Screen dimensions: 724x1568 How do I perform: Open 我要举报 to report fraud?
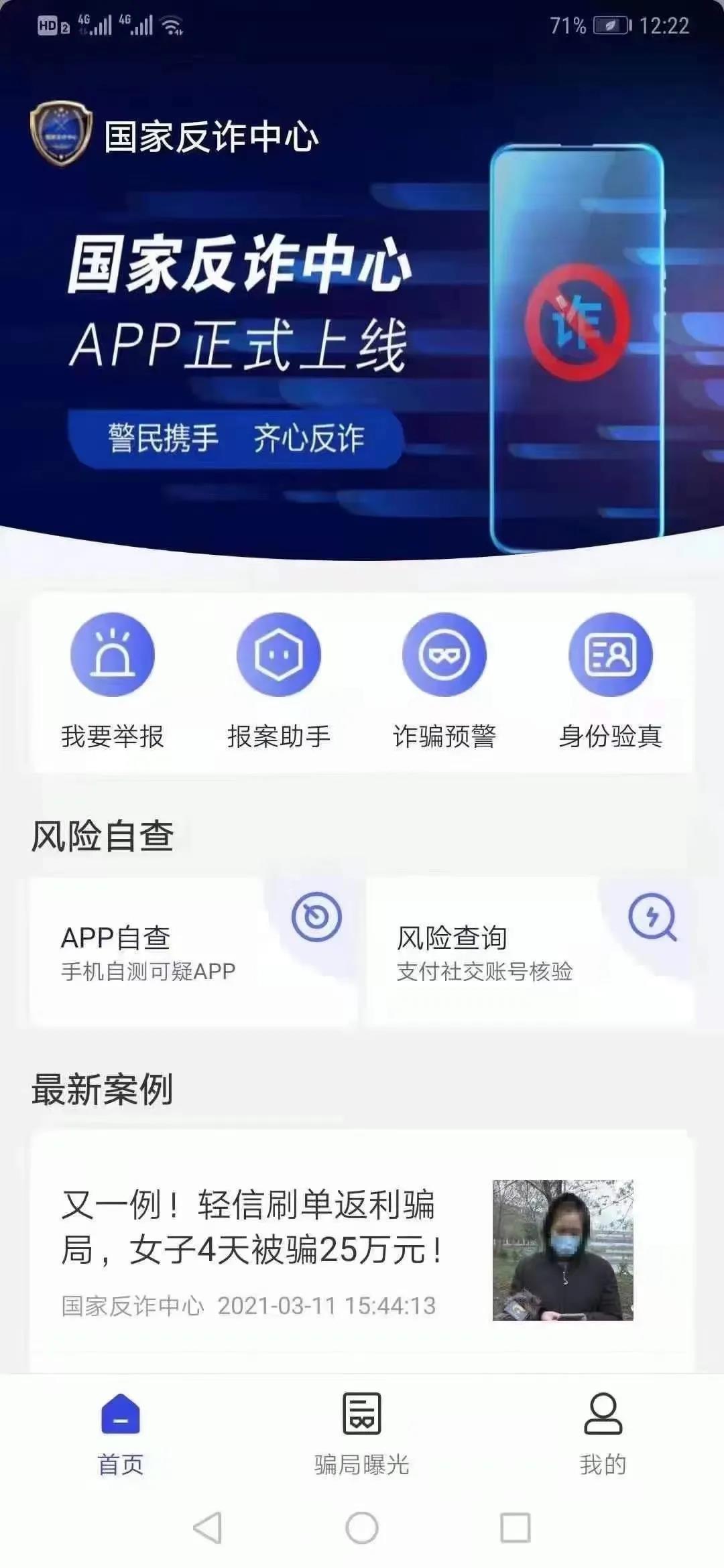click(x=113, y=680)
